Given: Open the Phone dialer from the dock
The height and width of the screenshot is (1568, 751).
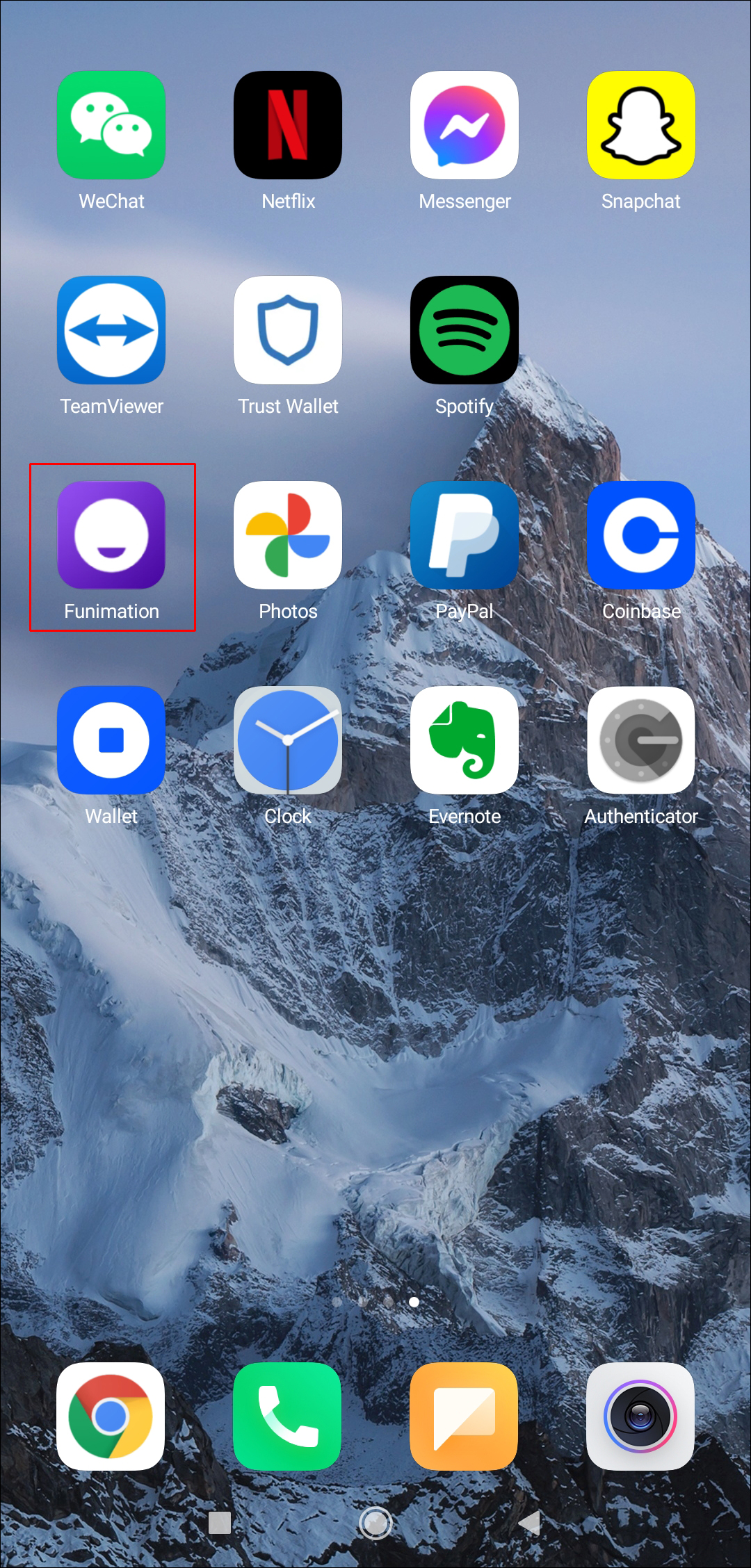Looking at the screenshot, I should [x=288, y=1416].
